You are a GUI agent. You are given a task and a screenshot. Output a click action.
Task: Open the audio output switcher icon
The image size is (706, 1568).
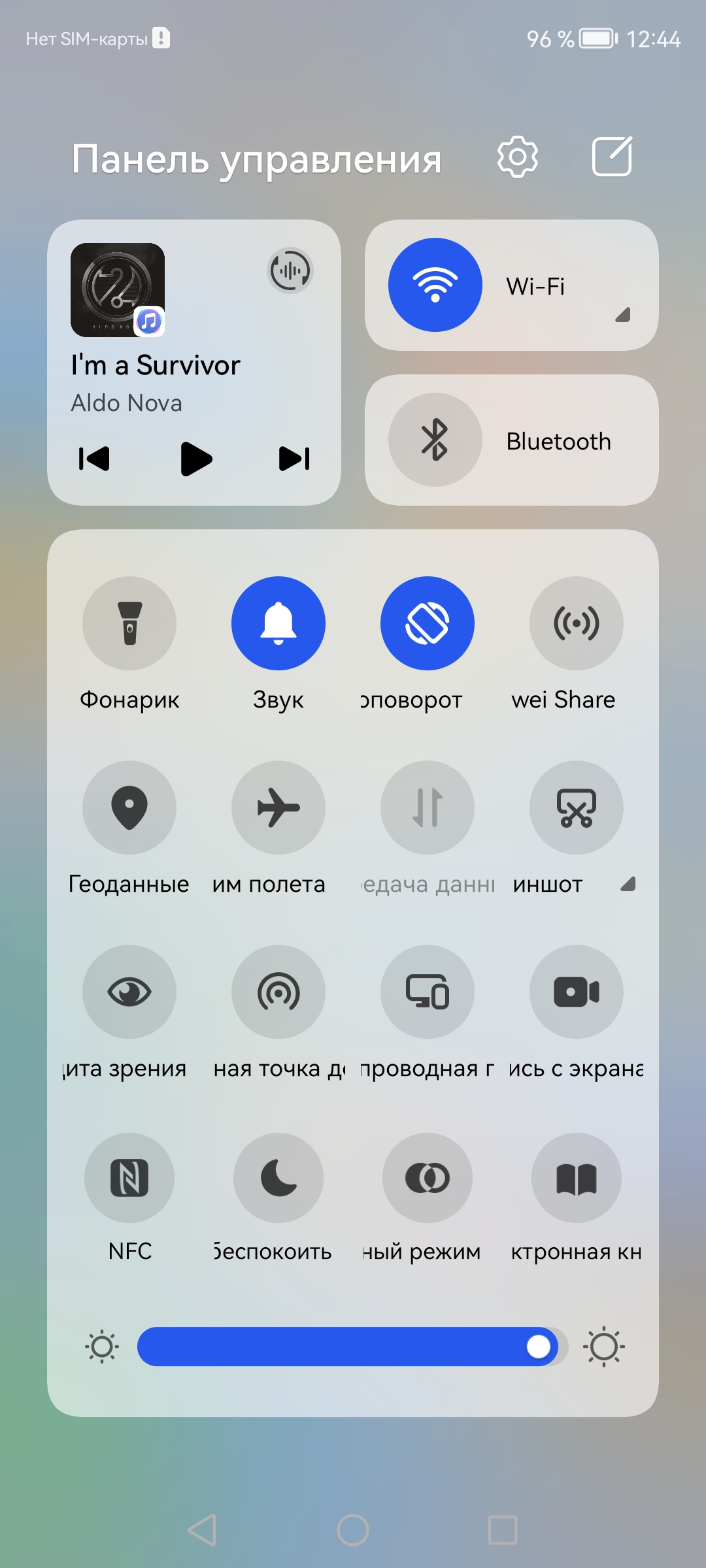pos(290,270)
